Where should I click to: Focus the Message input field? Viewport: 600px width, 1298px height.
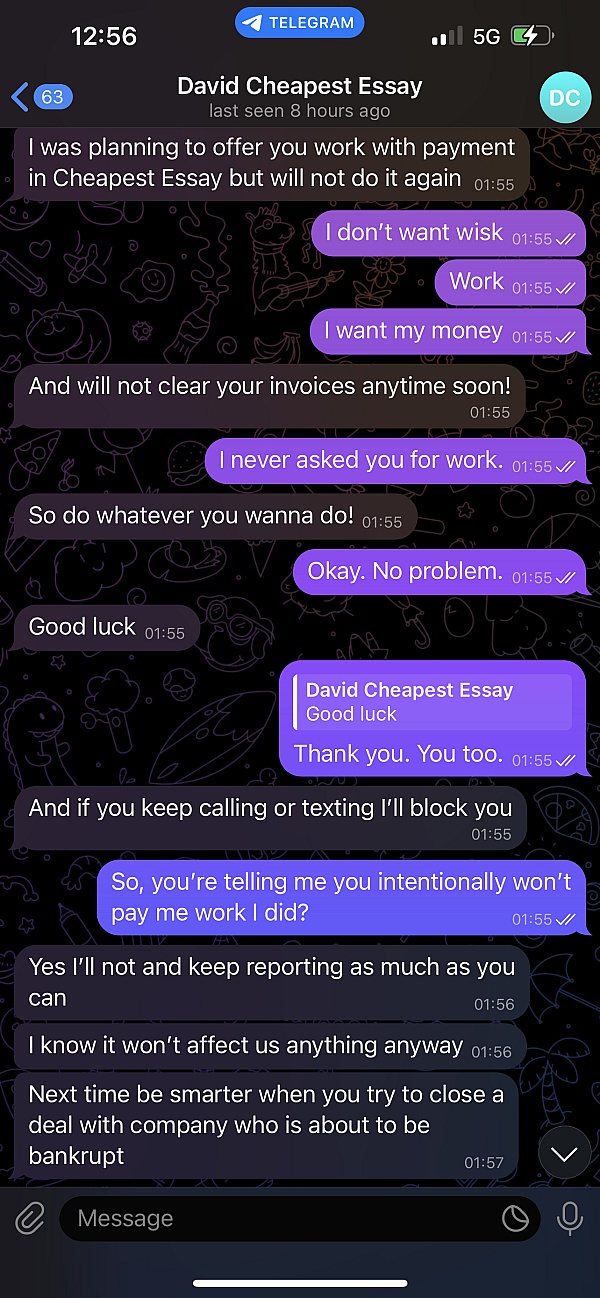pos(282,1218)
